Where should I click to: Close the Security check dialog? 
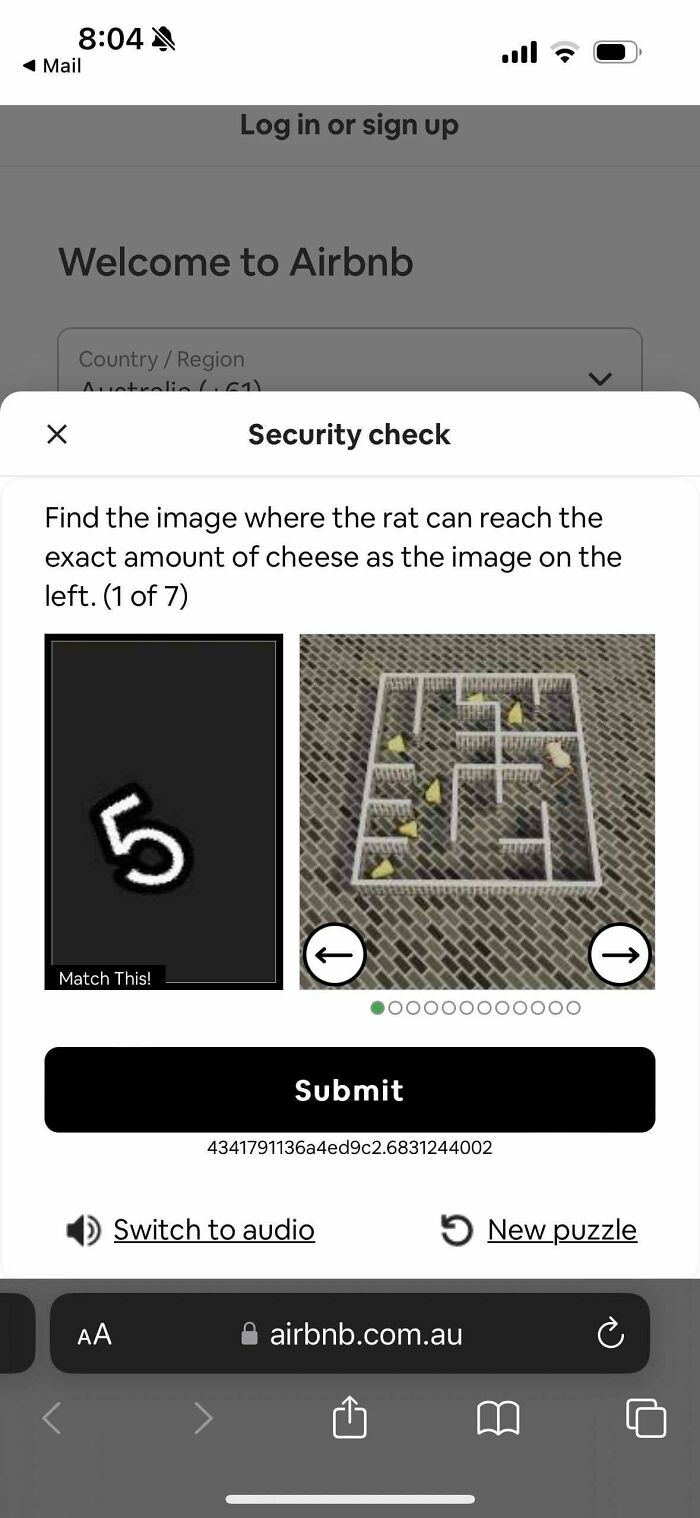point(57,434)
